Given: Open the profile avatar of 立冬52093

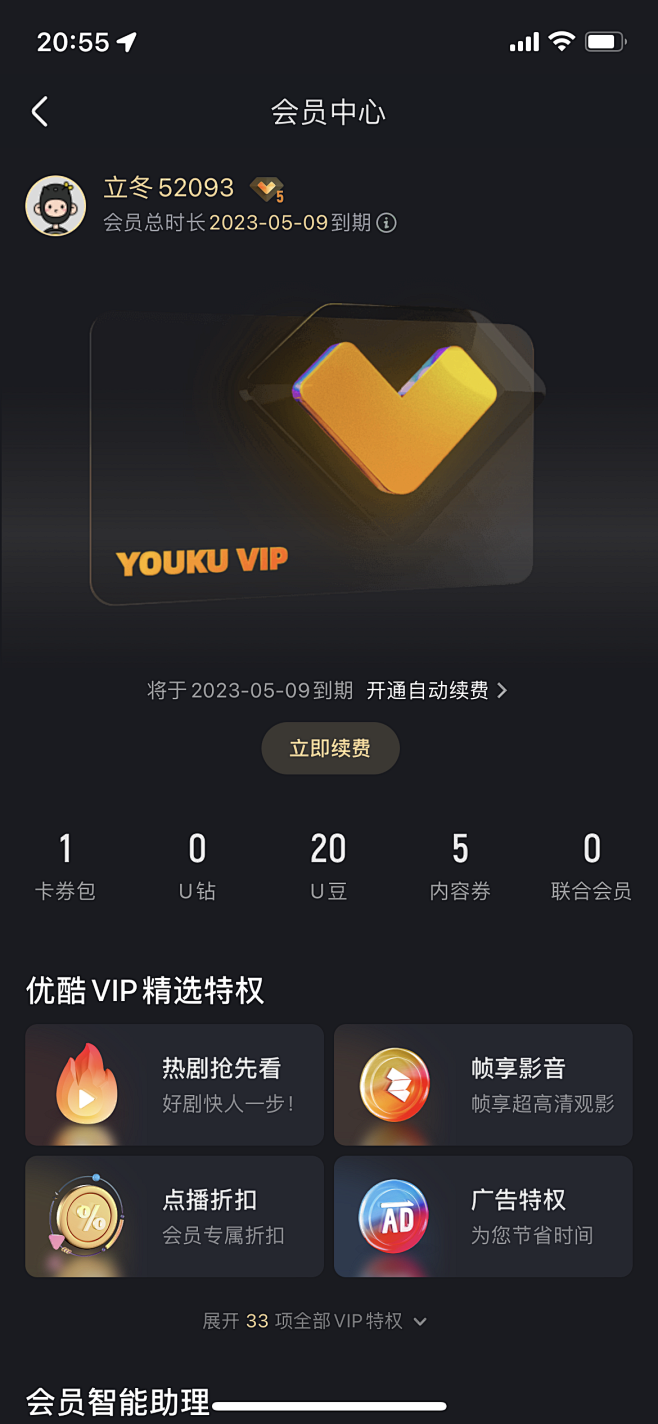Looking at the screenshot, I should [55, 206].
